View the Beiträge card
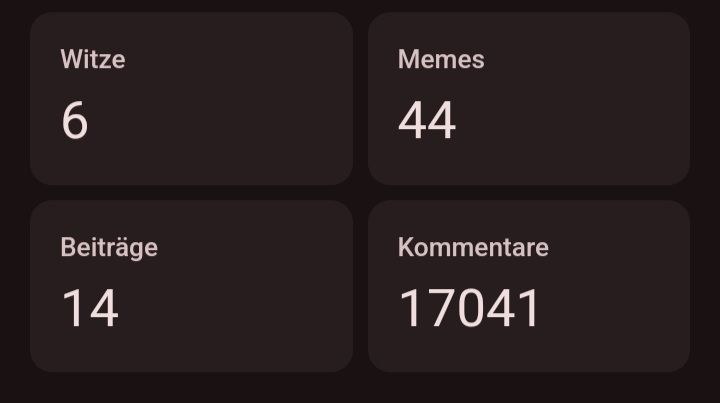The width and height of the screenshot is (720, 403). pos(191,286)
